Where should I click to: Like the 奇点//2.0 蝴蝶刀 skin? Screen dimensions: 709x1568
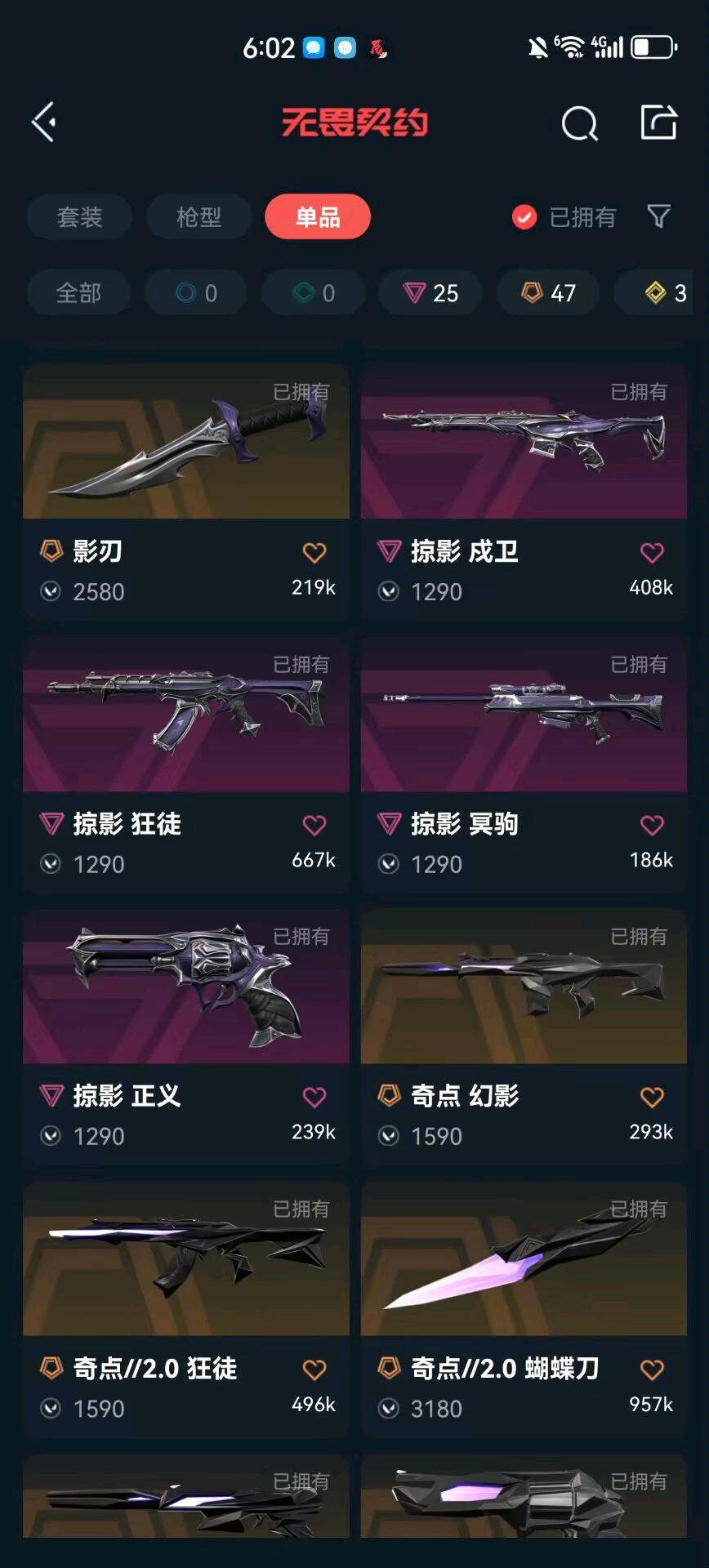(x=652, y=1370)
